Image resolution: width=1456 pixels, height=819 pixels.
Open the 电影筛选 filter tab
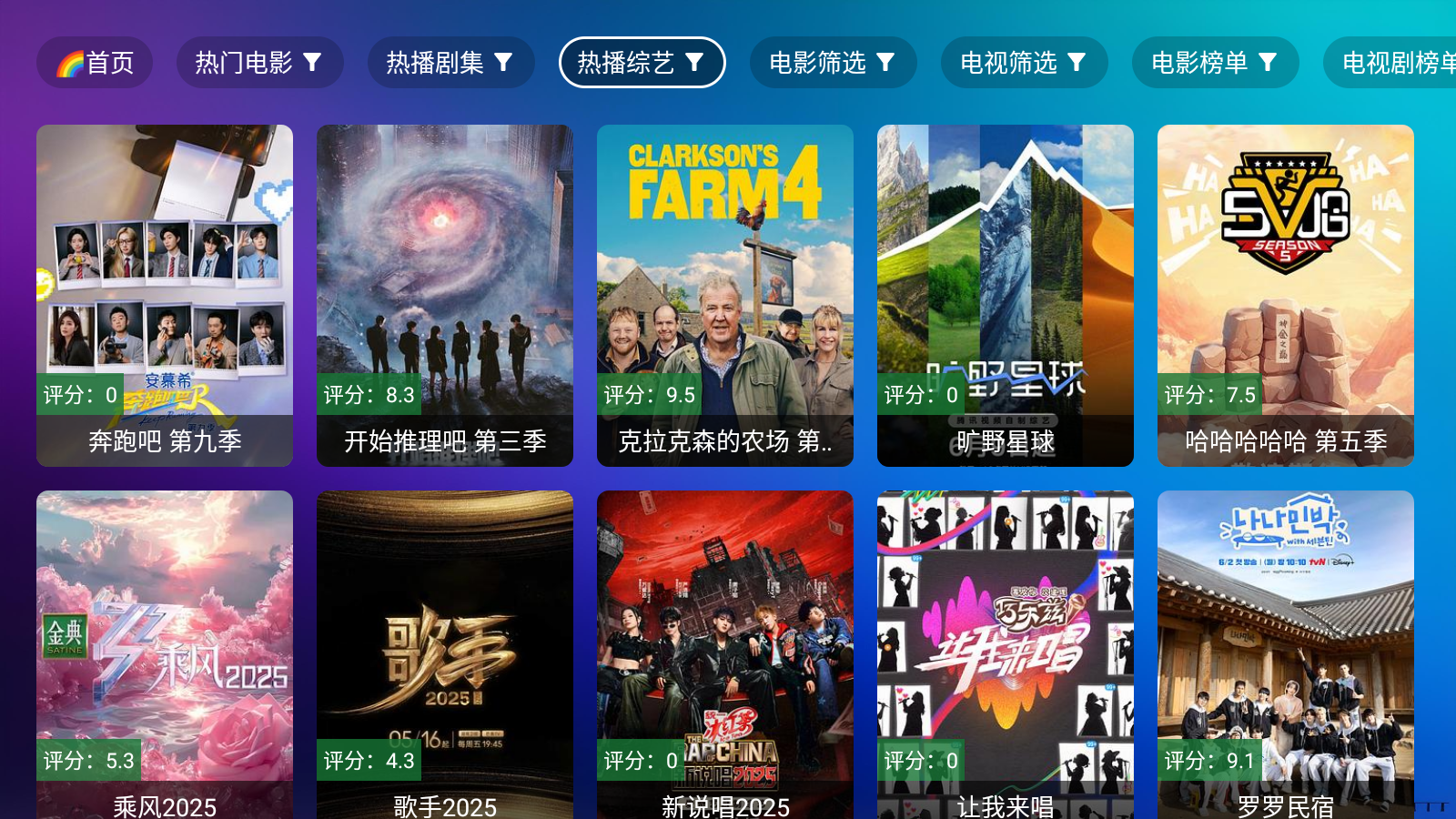(833, 63)
